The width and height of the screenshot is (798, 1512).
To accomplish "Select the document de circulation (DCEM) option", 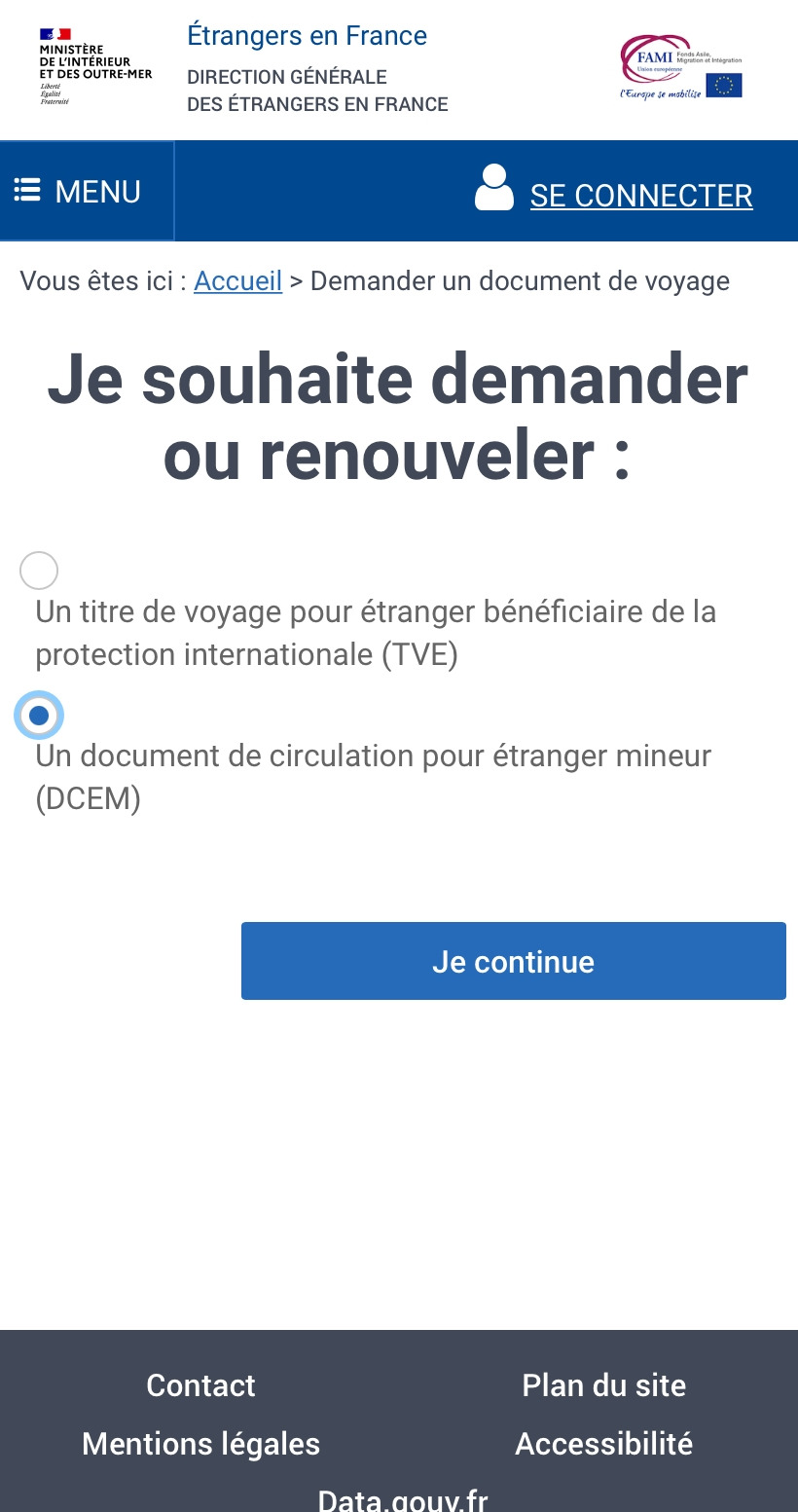I will (x=39, y=717).
